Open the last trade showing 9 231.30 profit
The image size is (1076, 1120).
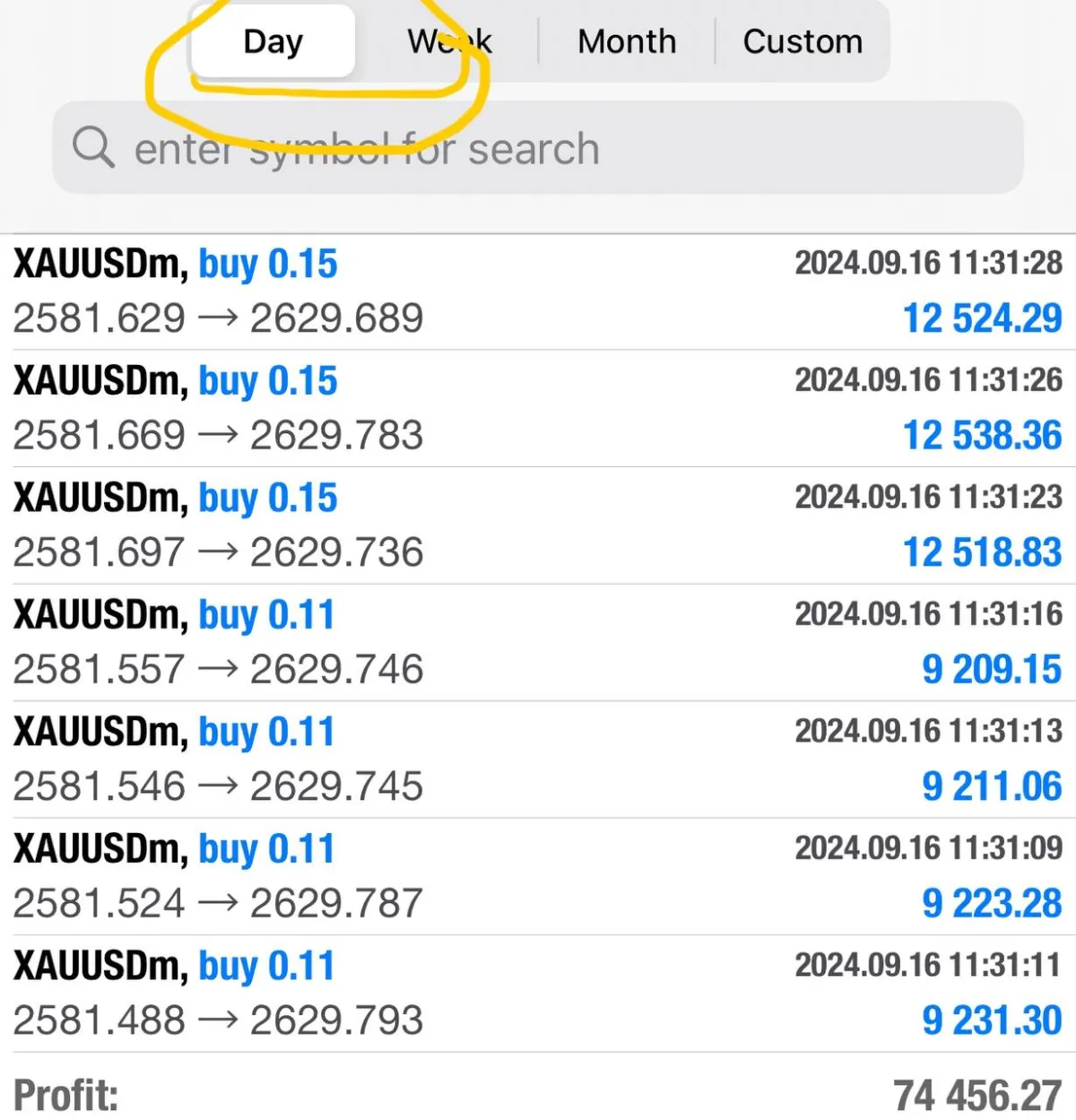(538, 991)
